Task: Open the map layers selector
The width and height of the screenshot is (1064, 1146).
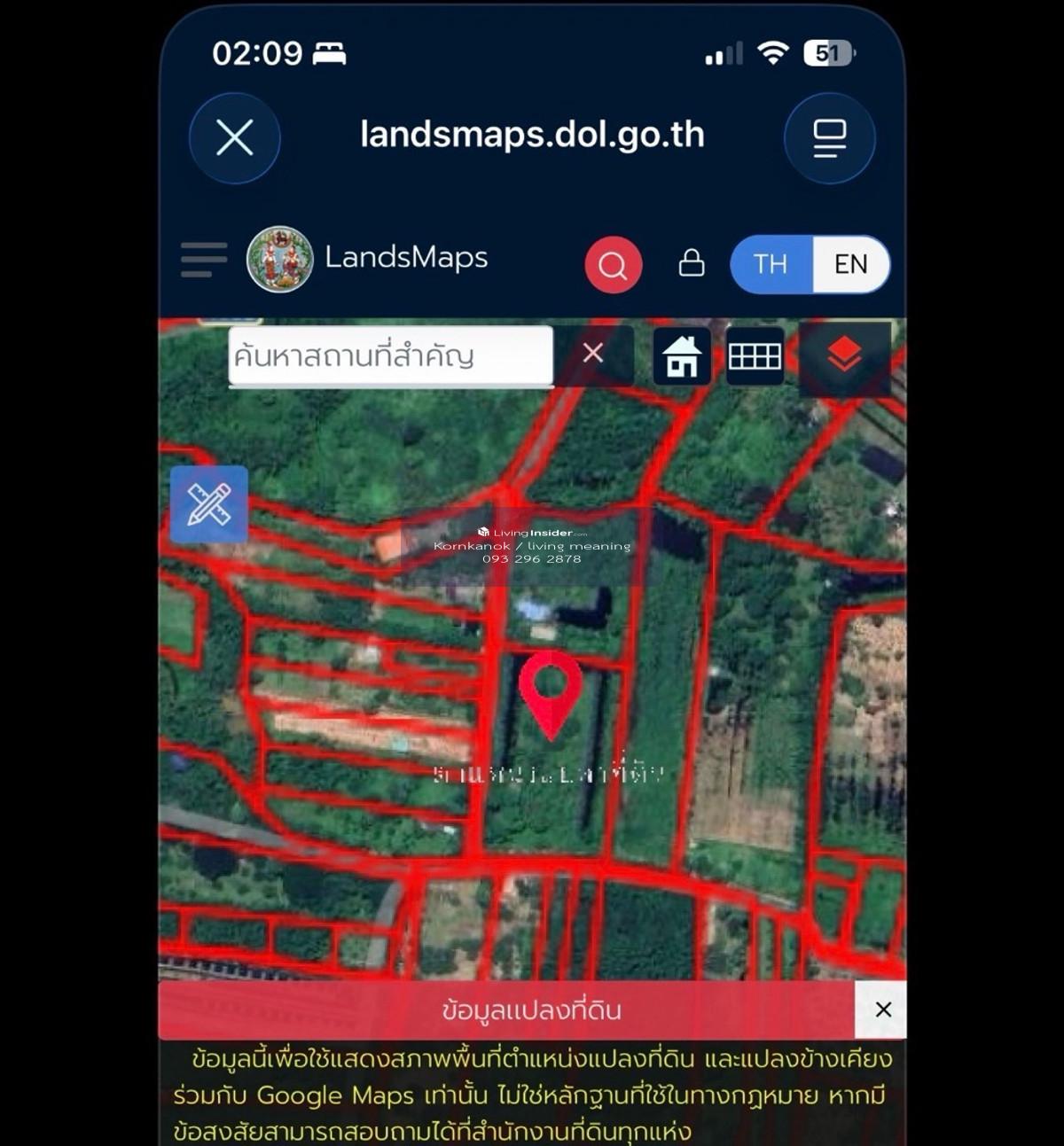Action: tap(844, 356)
